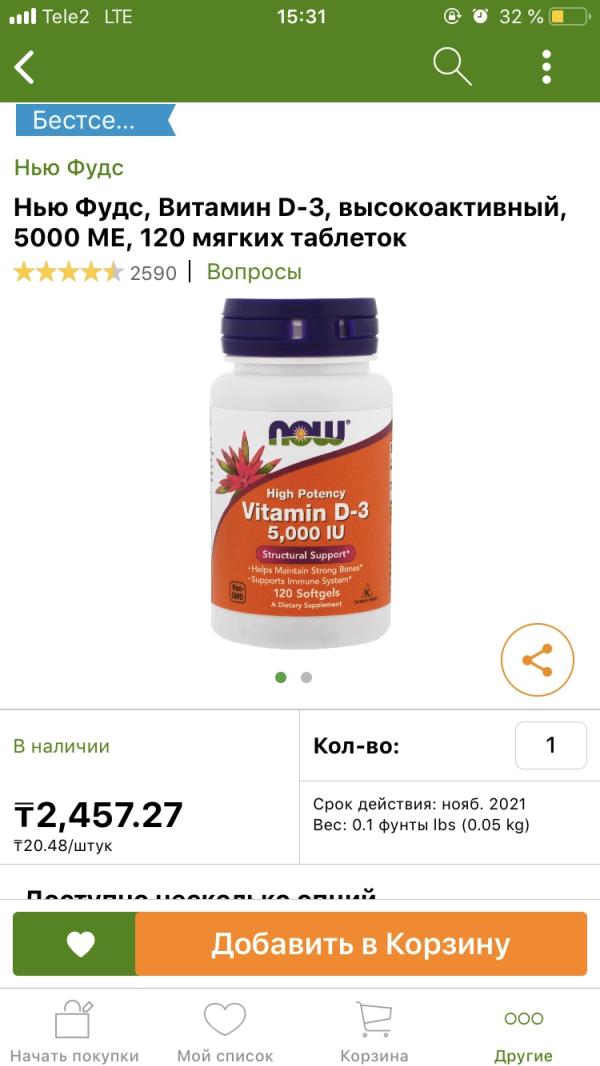
Task: Share this product with the orange icon
Action: pyautogui.click(x=537, y=659)
